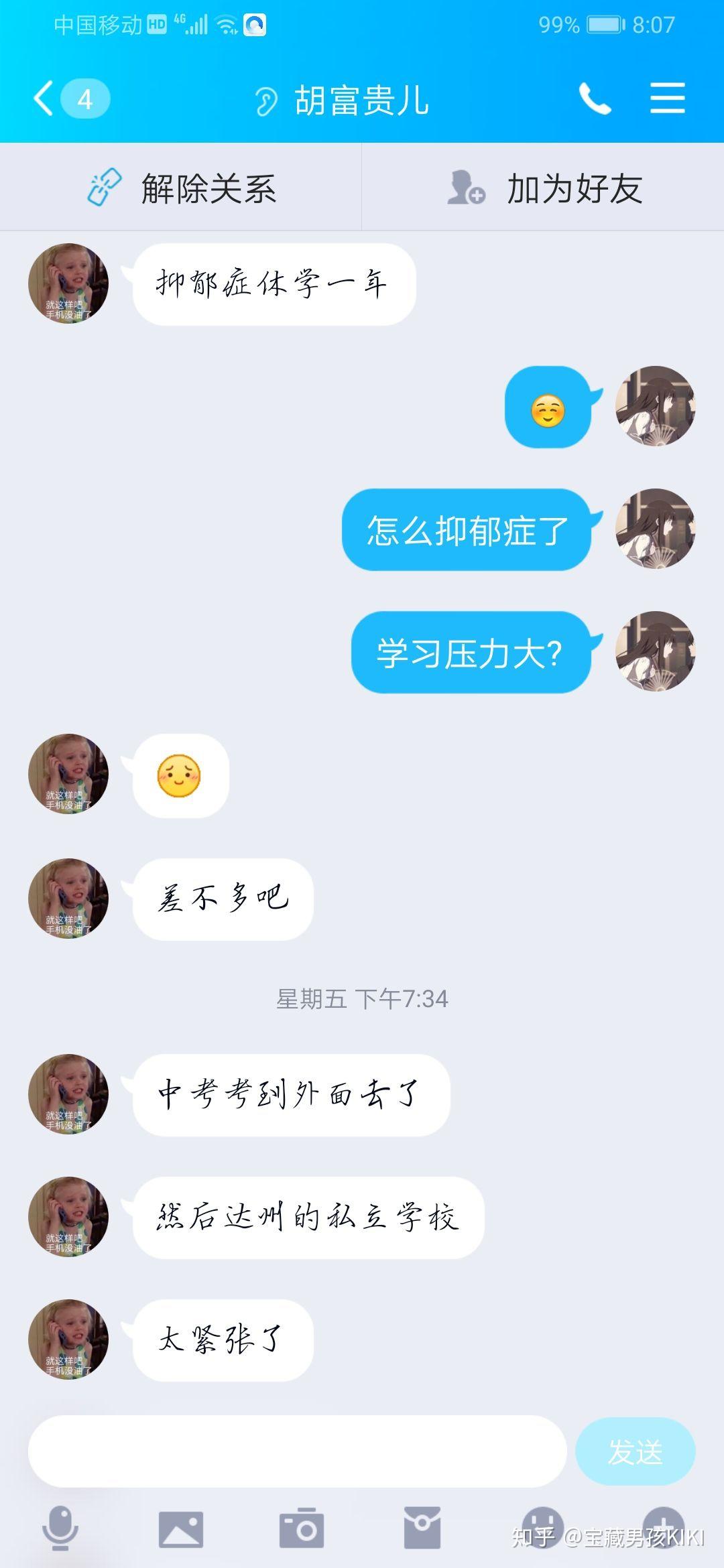Screen dimensions: 724x1568
Task: Add 胡富贵儿 as a friend
Action: coord(543,188)
